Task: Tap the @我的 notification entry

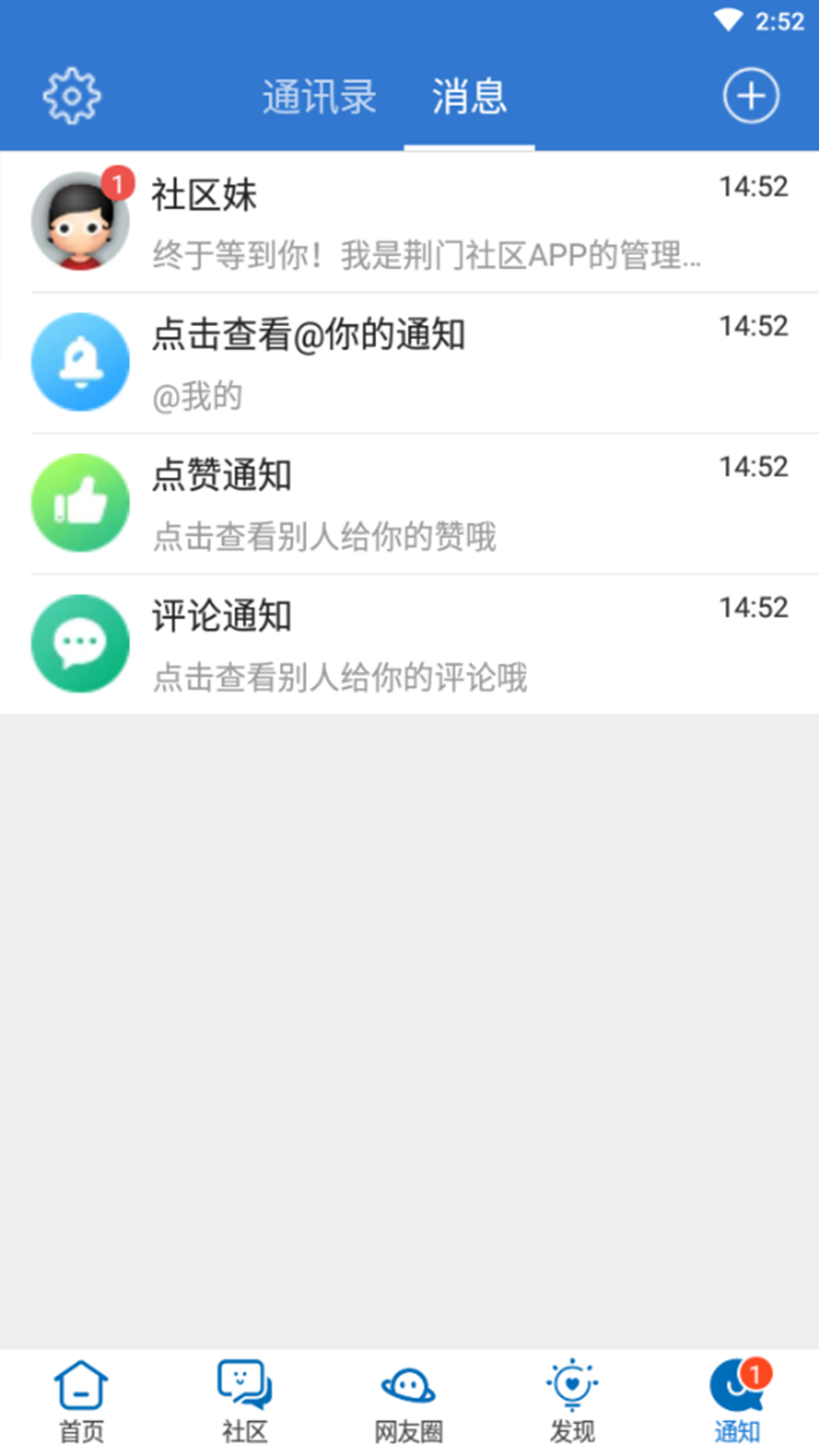Action: coord(409,362)
